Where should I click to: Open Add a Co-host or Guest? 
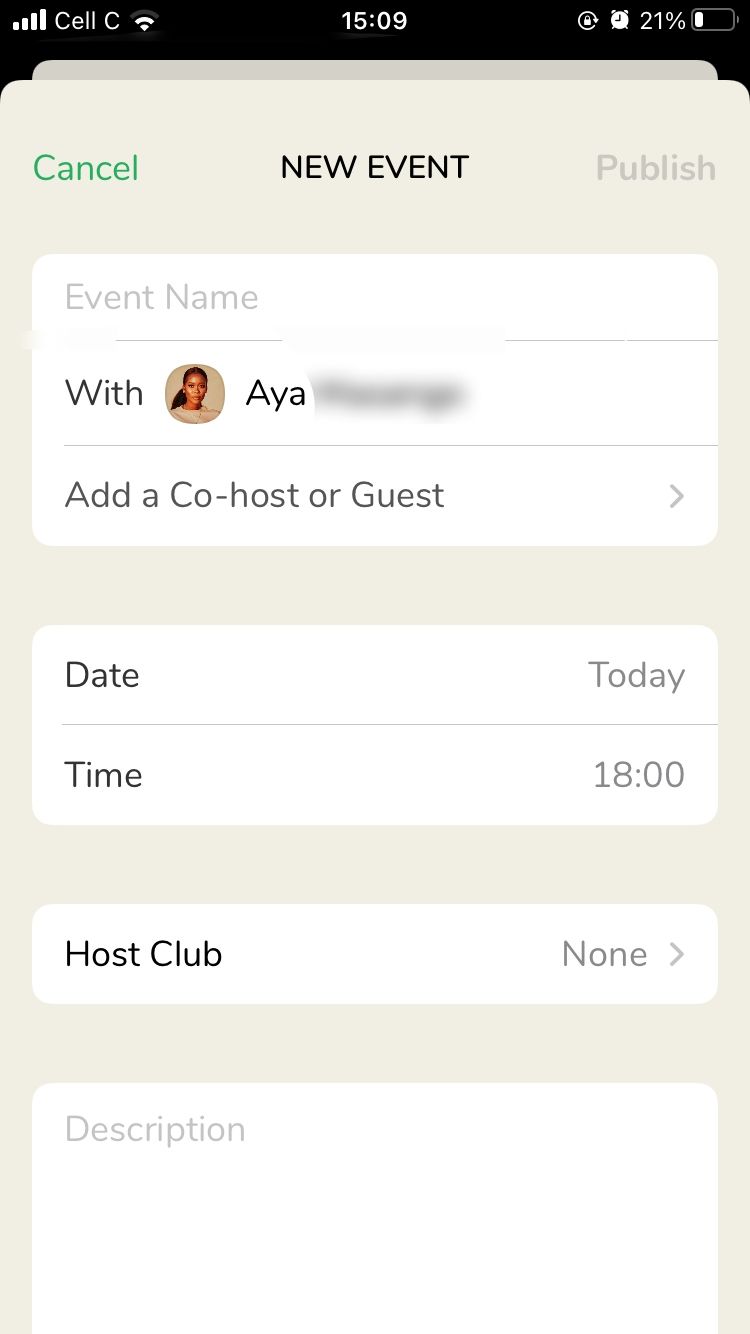(374, 496)
